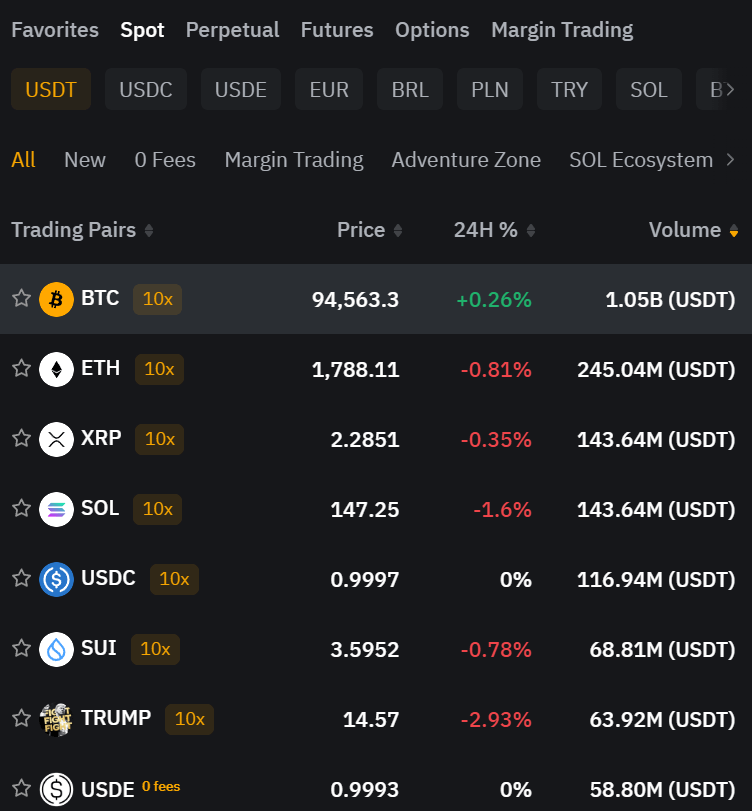752x811 pixels.
Task: Click the 10x leverage badge on BTC
Action: 157,299
